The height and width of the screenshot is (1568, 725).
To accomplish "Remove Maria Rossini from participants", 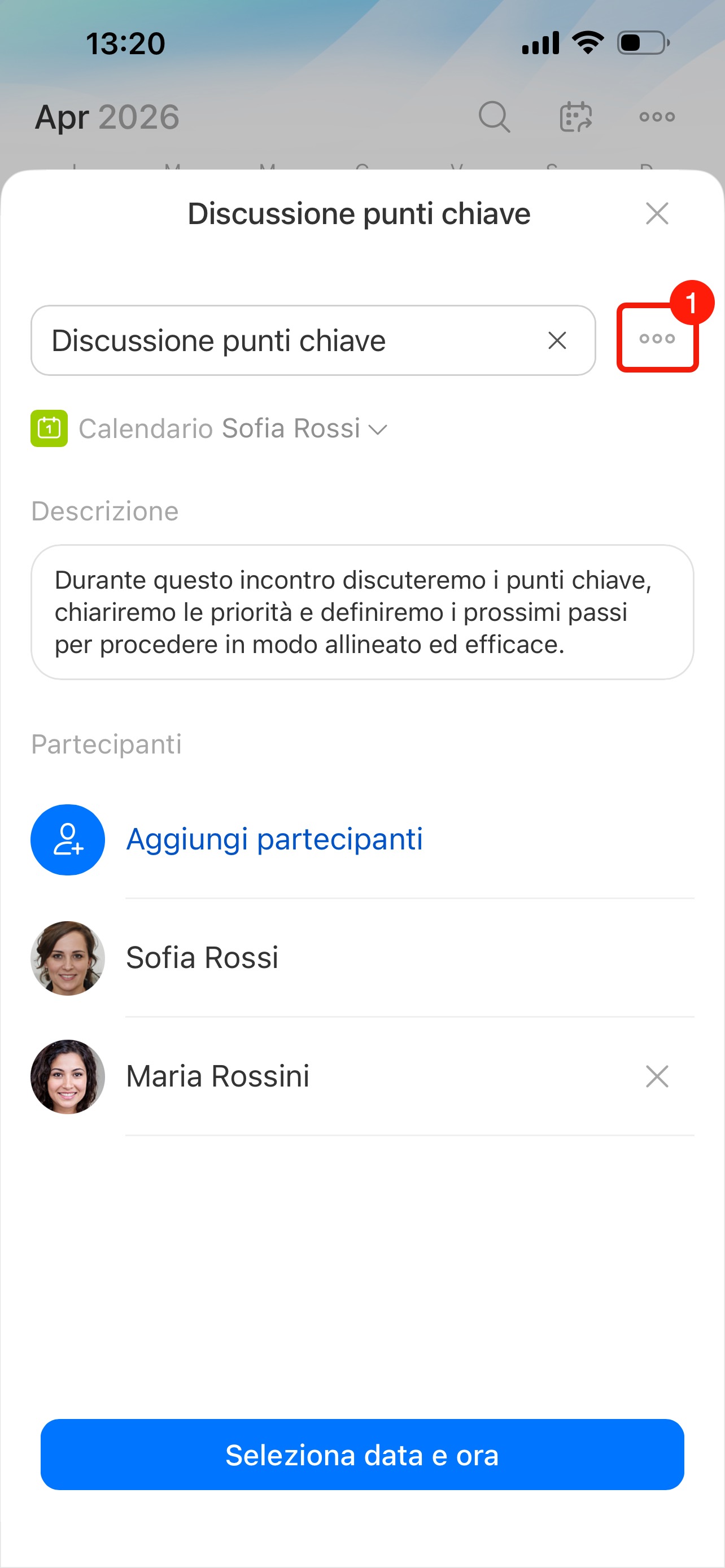I will click(657, 1077).
